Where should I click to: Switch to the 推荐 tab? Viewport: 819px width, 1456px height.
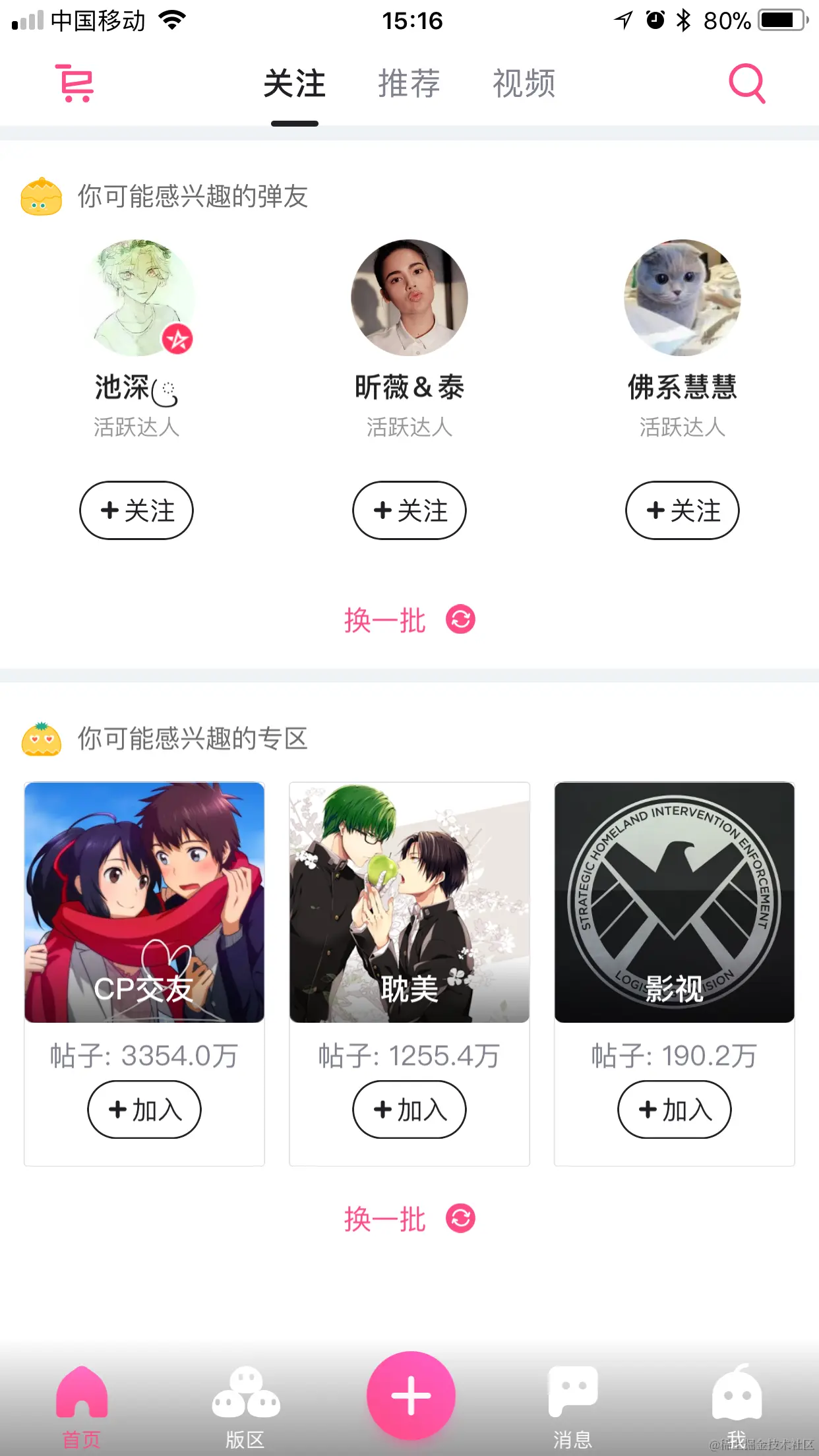(x=409, y=84)
